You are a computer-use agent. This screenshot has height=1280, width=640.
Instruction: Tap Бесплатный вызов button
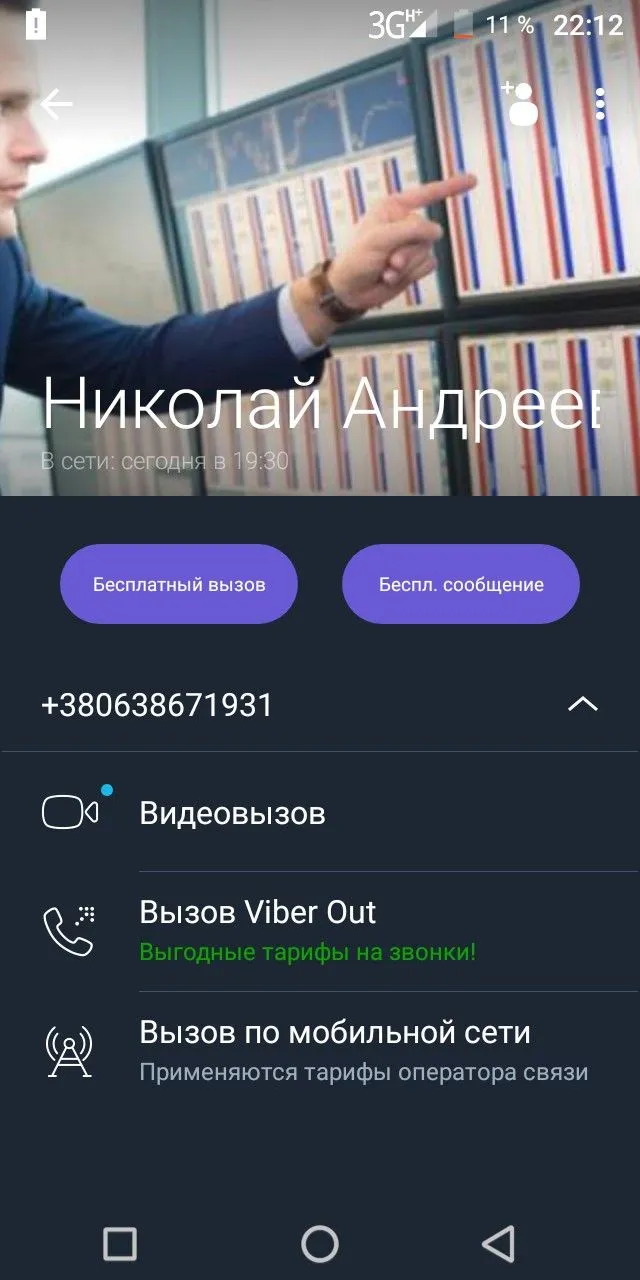coord(179,584)
